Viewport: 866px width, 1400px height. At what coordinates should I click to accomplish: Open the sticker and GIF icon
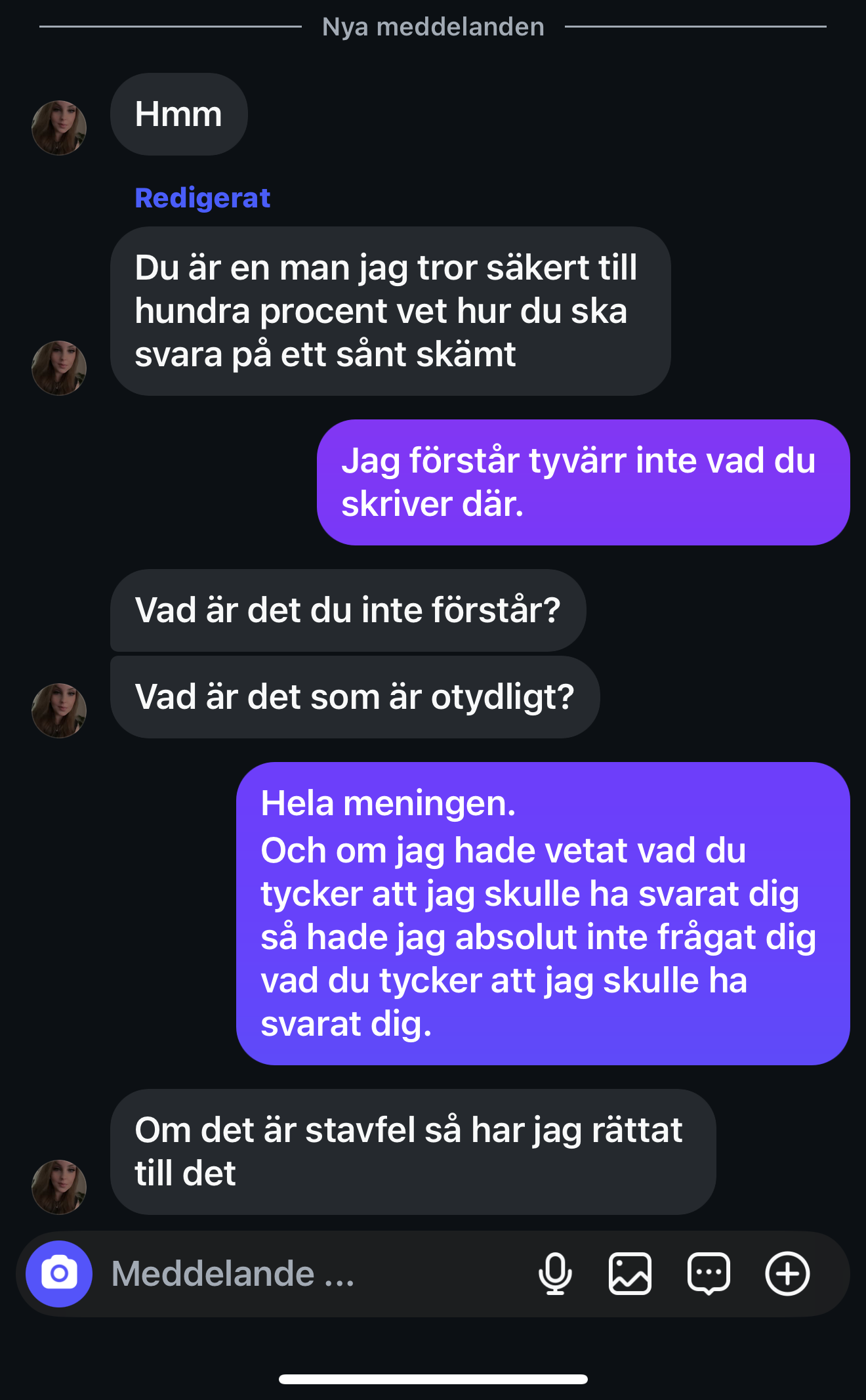click(x=709, y=1274)
